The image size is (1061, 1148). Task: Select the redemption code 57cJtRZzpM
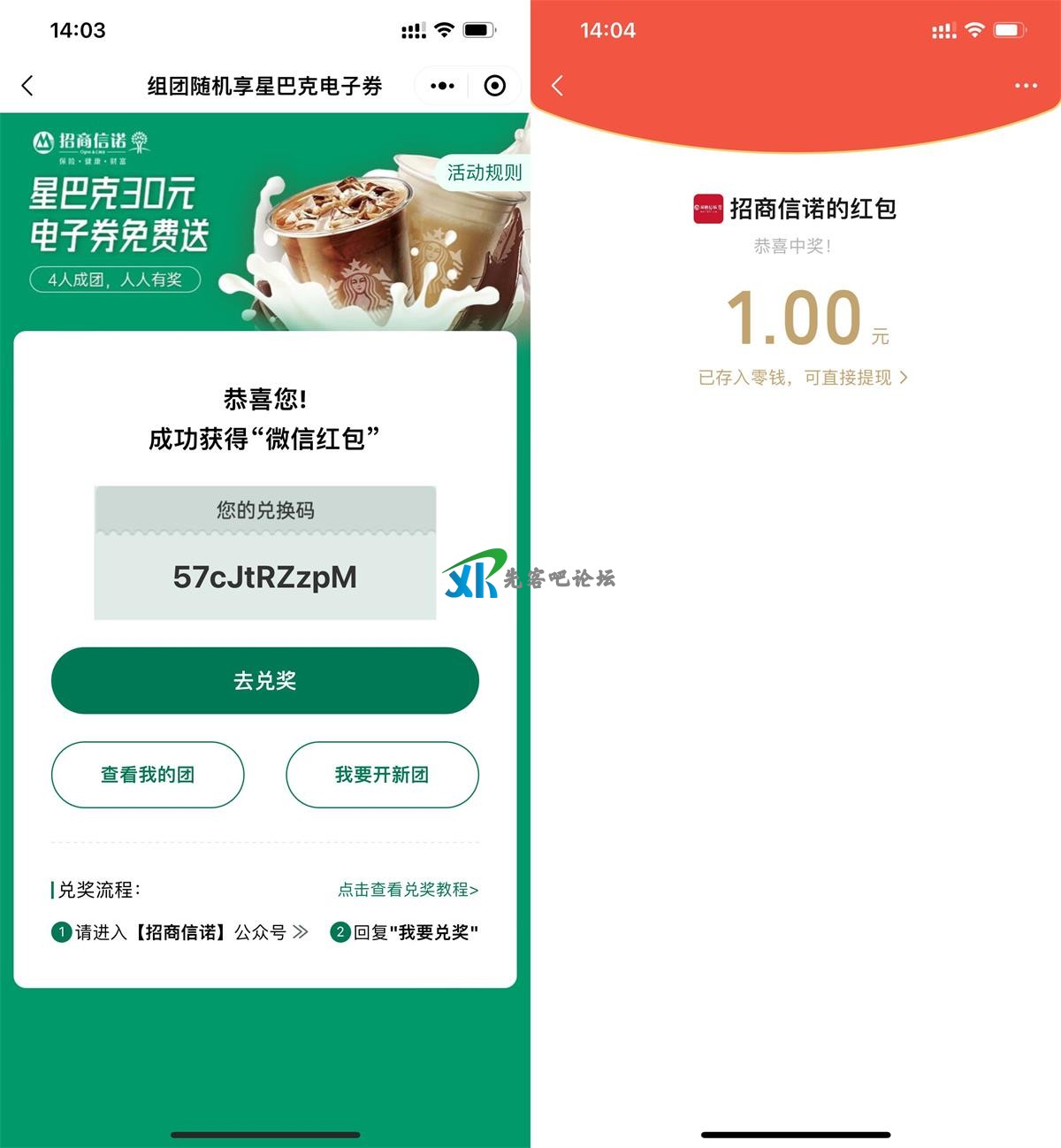tap(264, 578)
